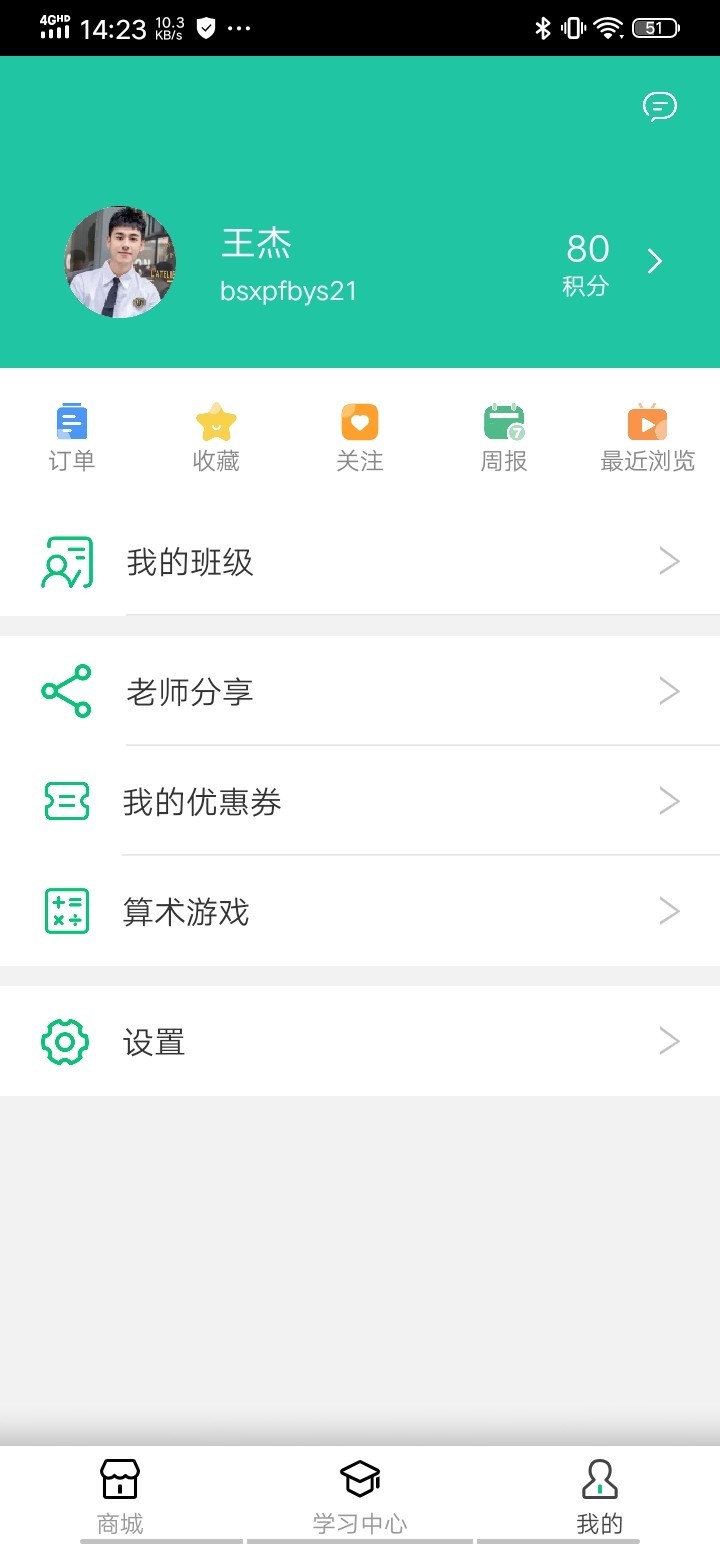Viewport: 720px width, 1544px height.
Task: Switch to the 学习中心 tab
Action: (x=360, y=1496)
